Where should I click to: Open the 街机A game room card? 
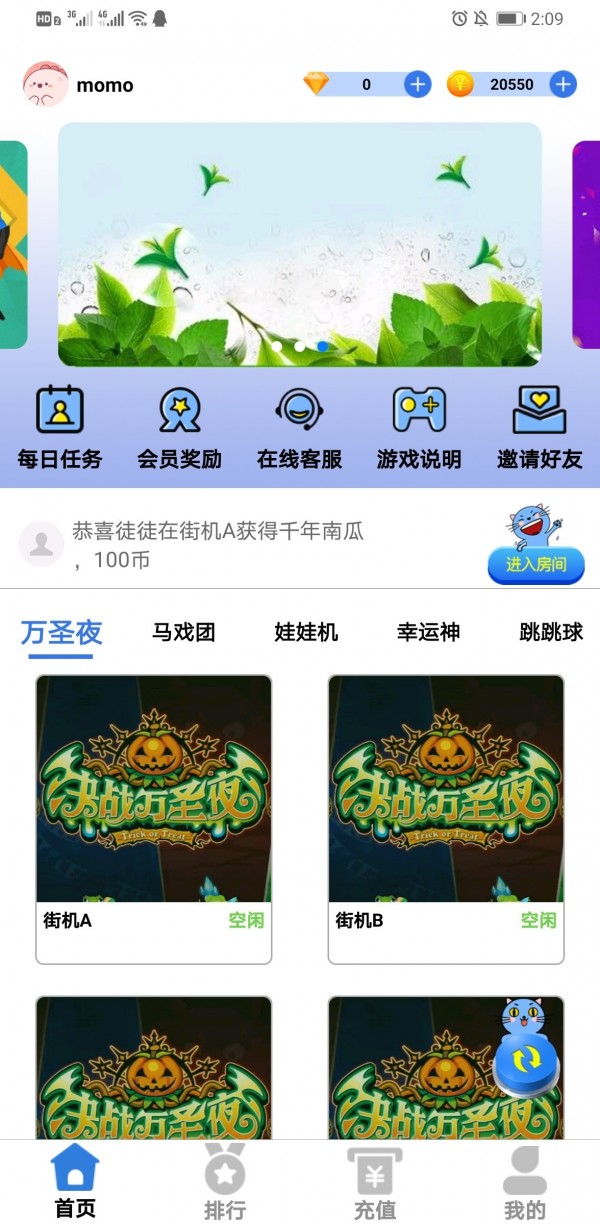click(154, 818)
